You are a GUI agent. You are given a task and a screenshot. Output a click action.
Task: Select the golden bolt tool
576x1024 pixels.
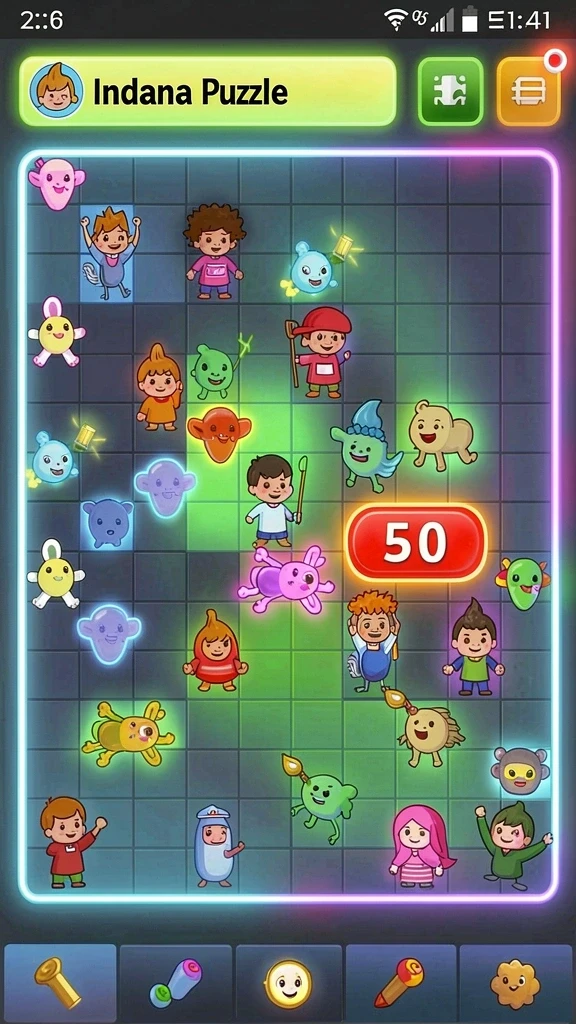59,983
